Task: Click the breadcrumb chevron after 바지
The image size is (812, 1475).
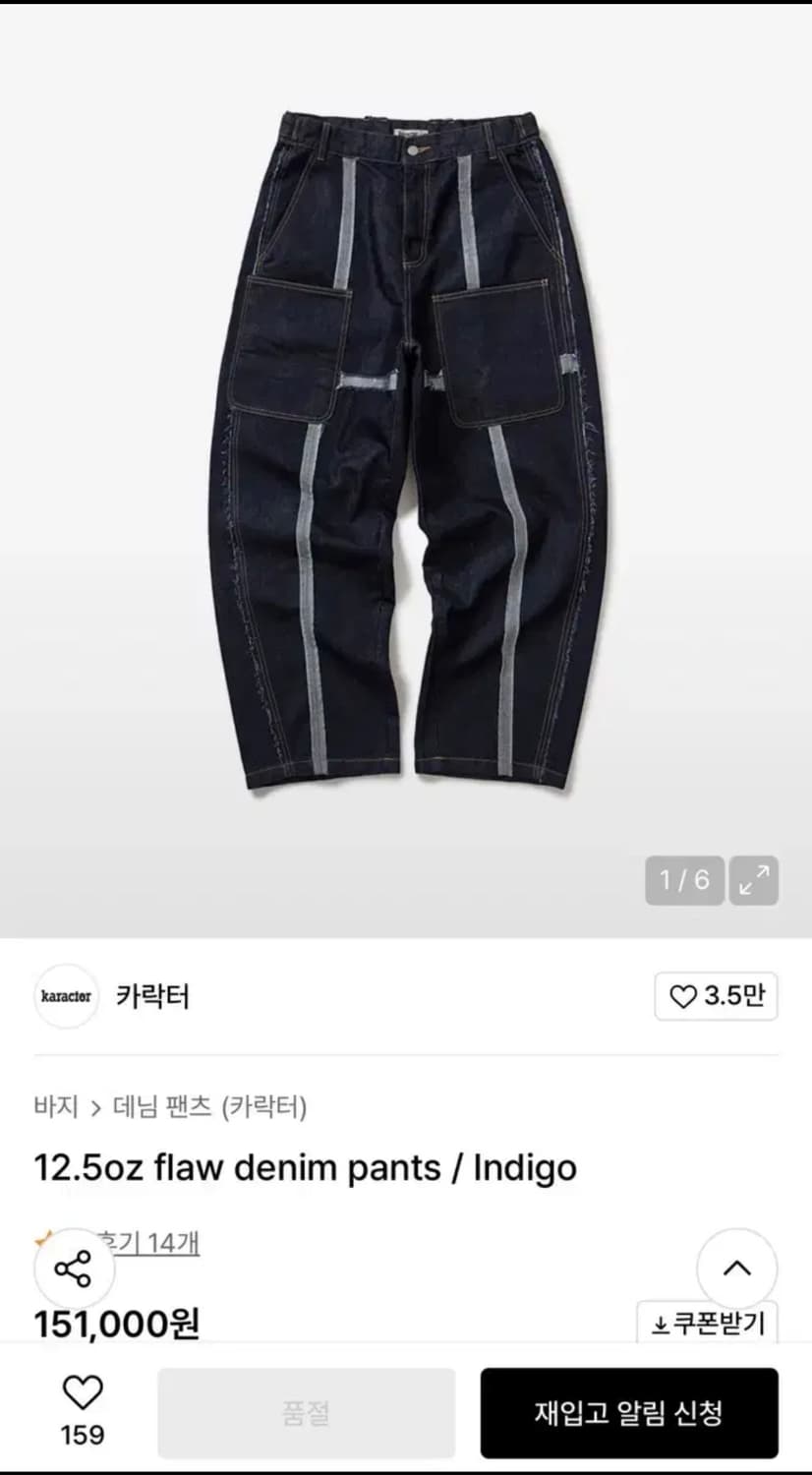Action: click(x=96, y=1105)
